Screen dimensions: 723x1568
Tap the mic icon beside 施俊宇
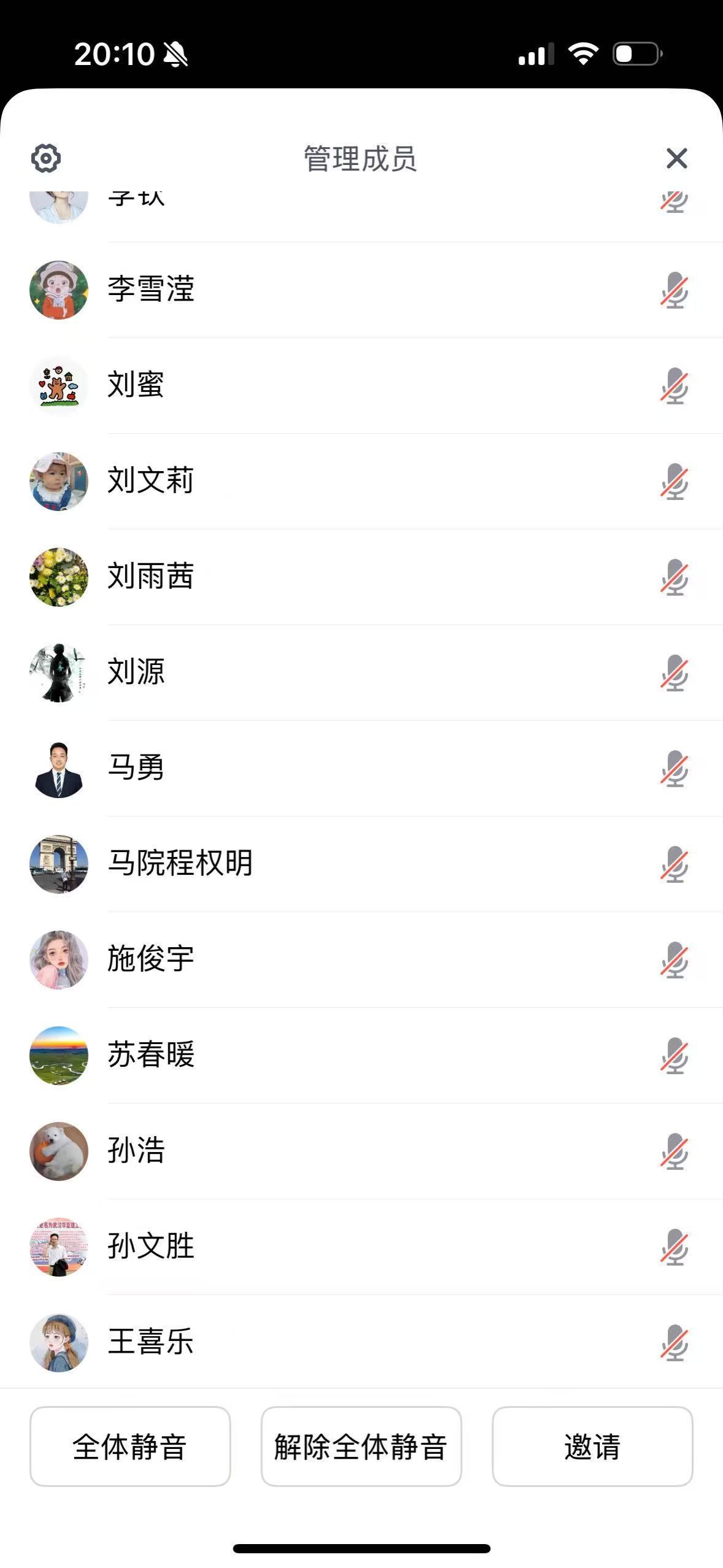675,959
